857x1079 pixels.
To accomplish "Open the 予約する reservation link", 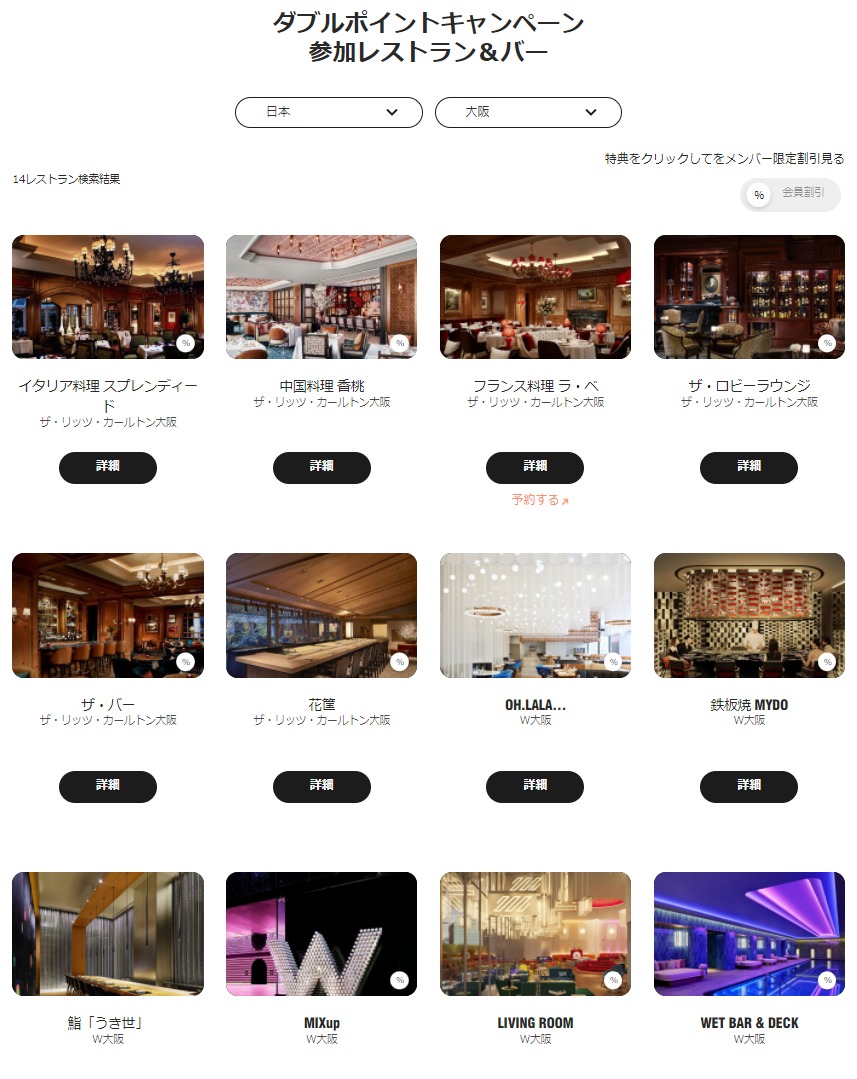I will click(x=540, y=500).
